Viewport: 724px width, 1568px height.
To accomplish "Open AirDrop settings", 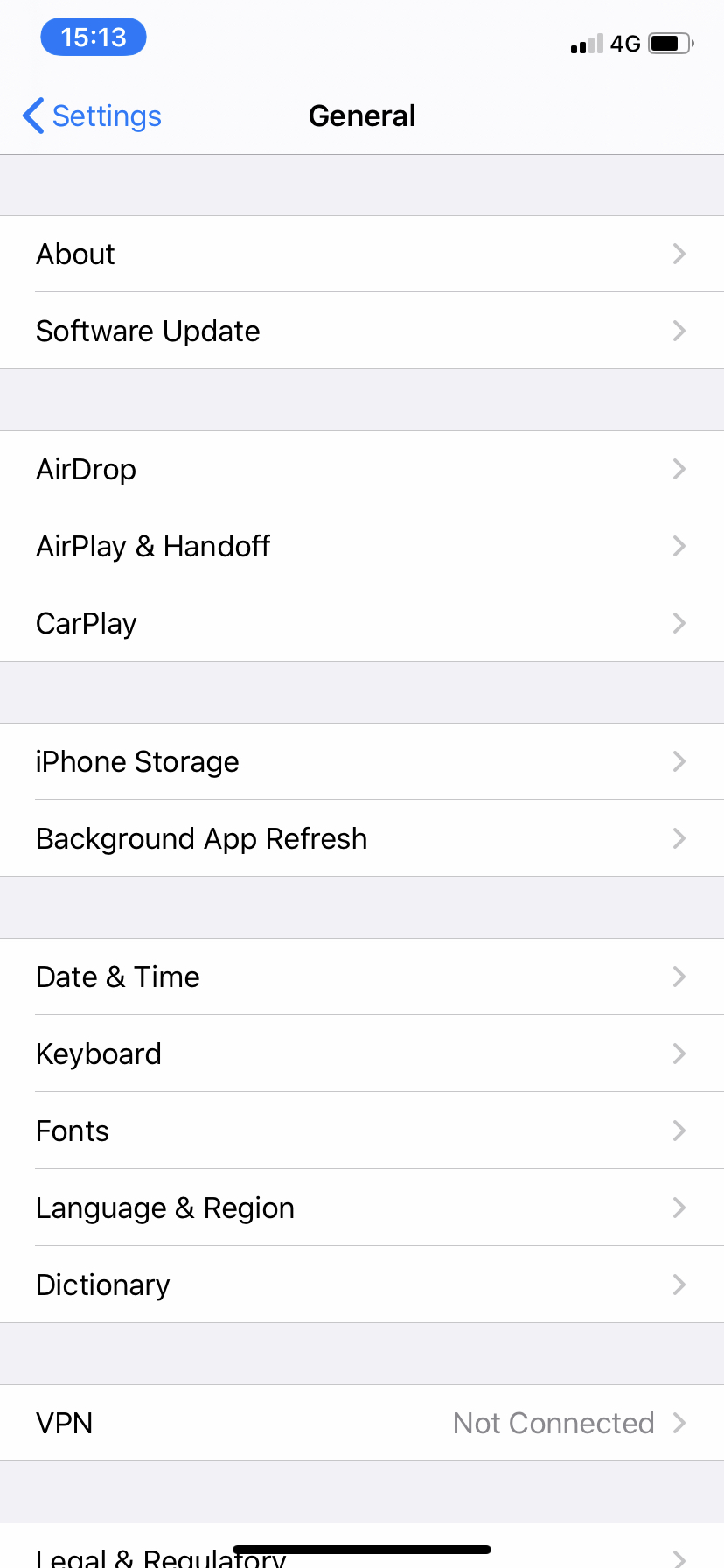I will (362, 469).
